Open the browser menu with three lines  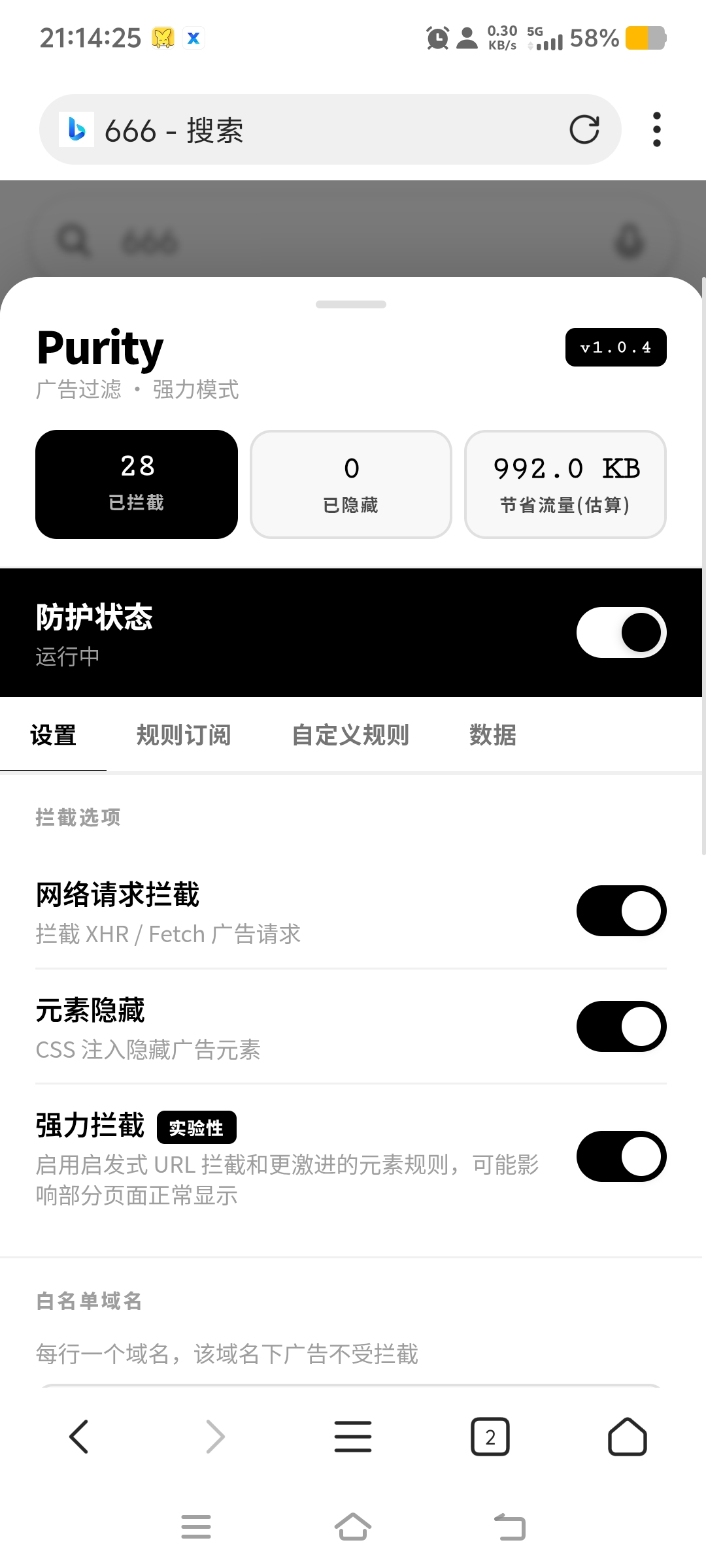[353, 1437]
